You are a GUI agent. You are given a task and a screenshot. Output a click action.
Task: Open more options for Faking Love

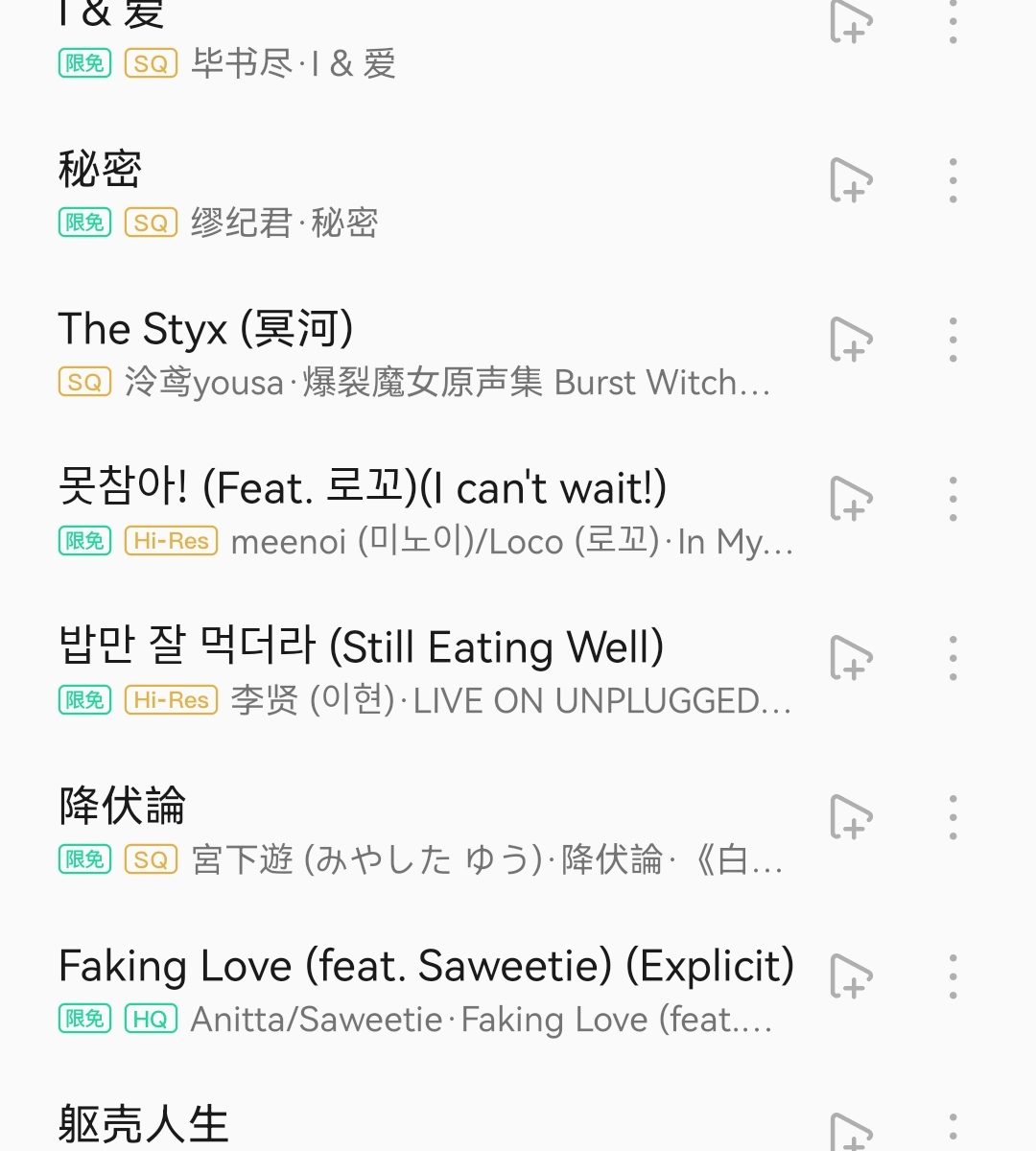click(x=953, y=976)
